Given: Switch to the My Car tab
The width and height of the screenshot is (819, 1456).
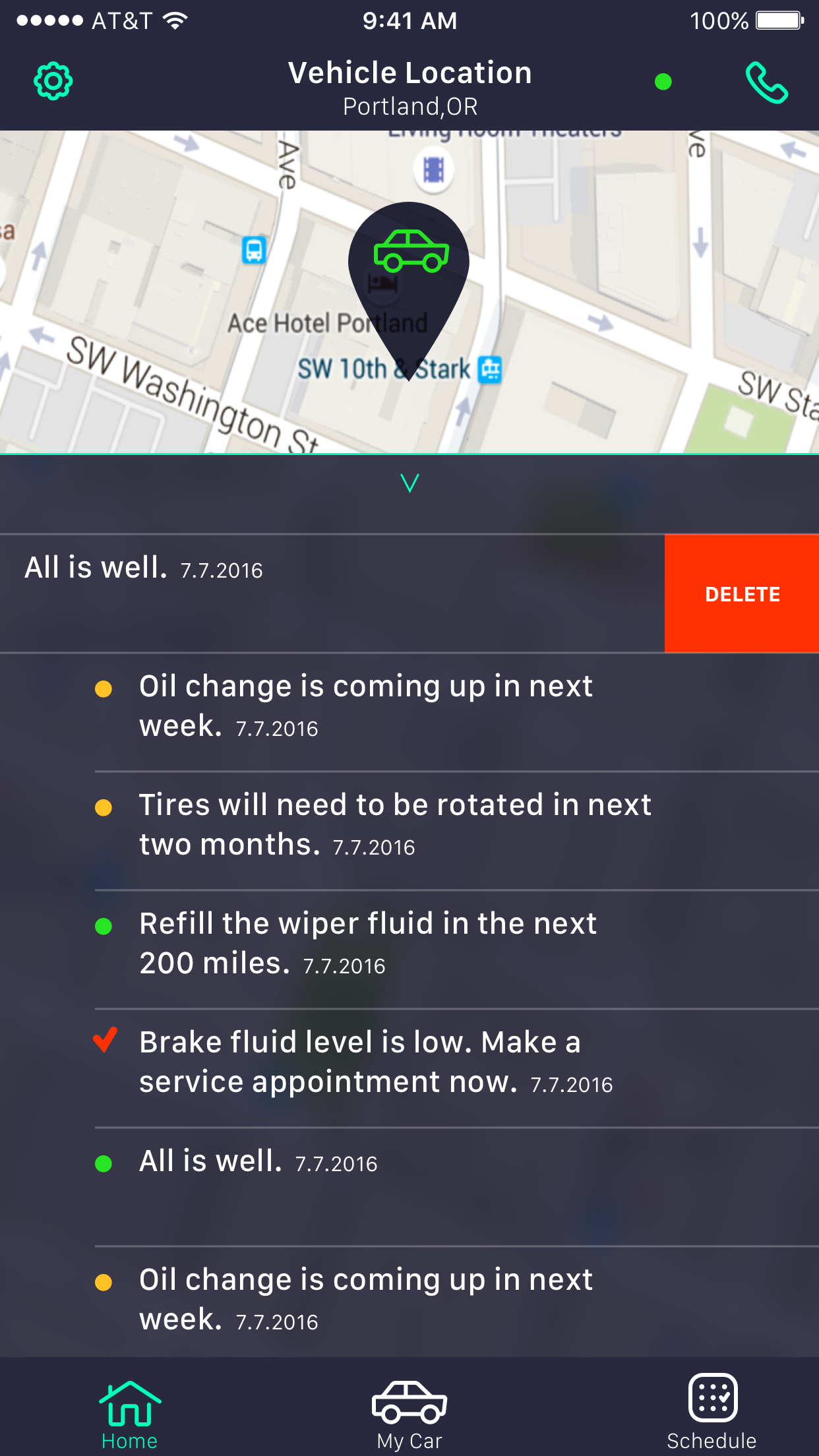Looking at the screenshot, I should pyautogui.click(x=409, y=1415).
